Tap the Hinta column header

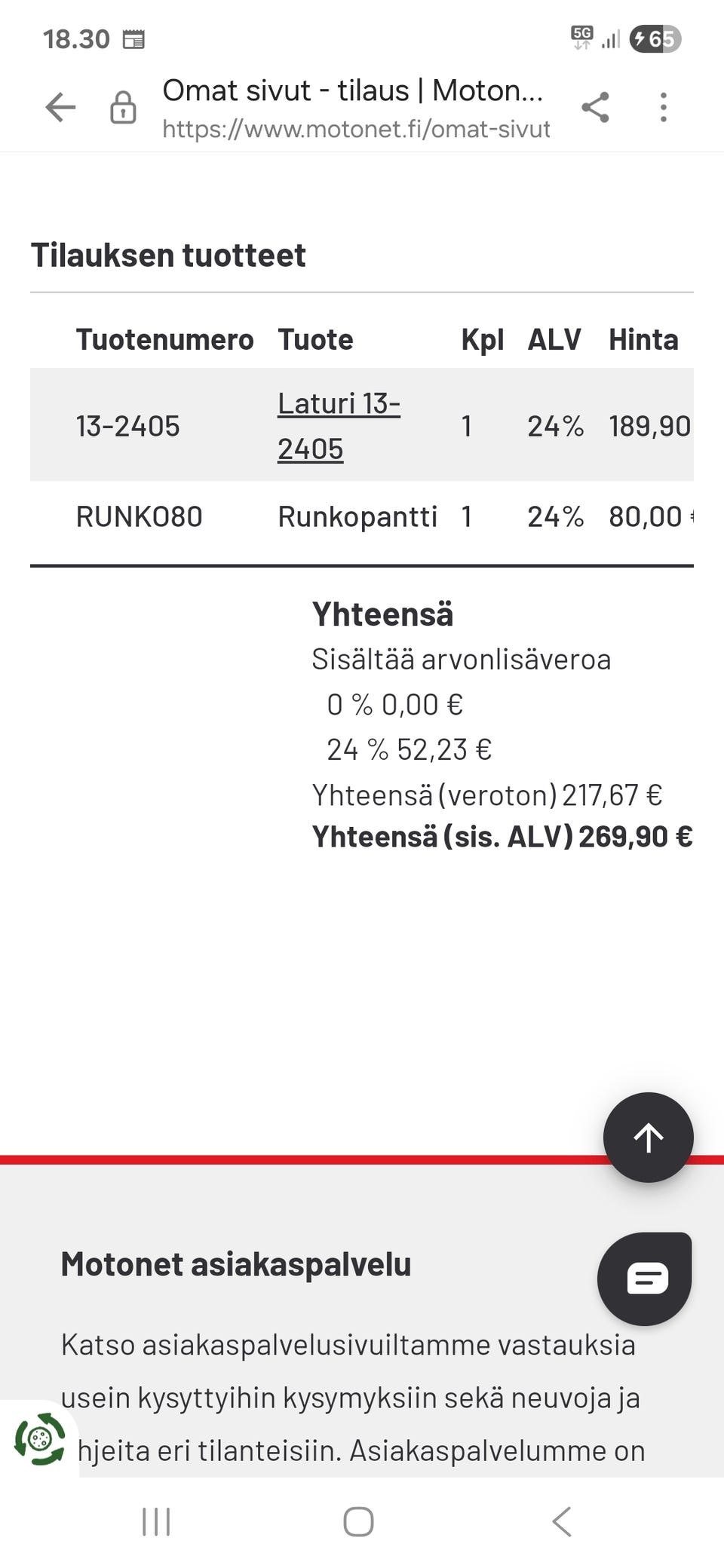click(x=644, y=339)
